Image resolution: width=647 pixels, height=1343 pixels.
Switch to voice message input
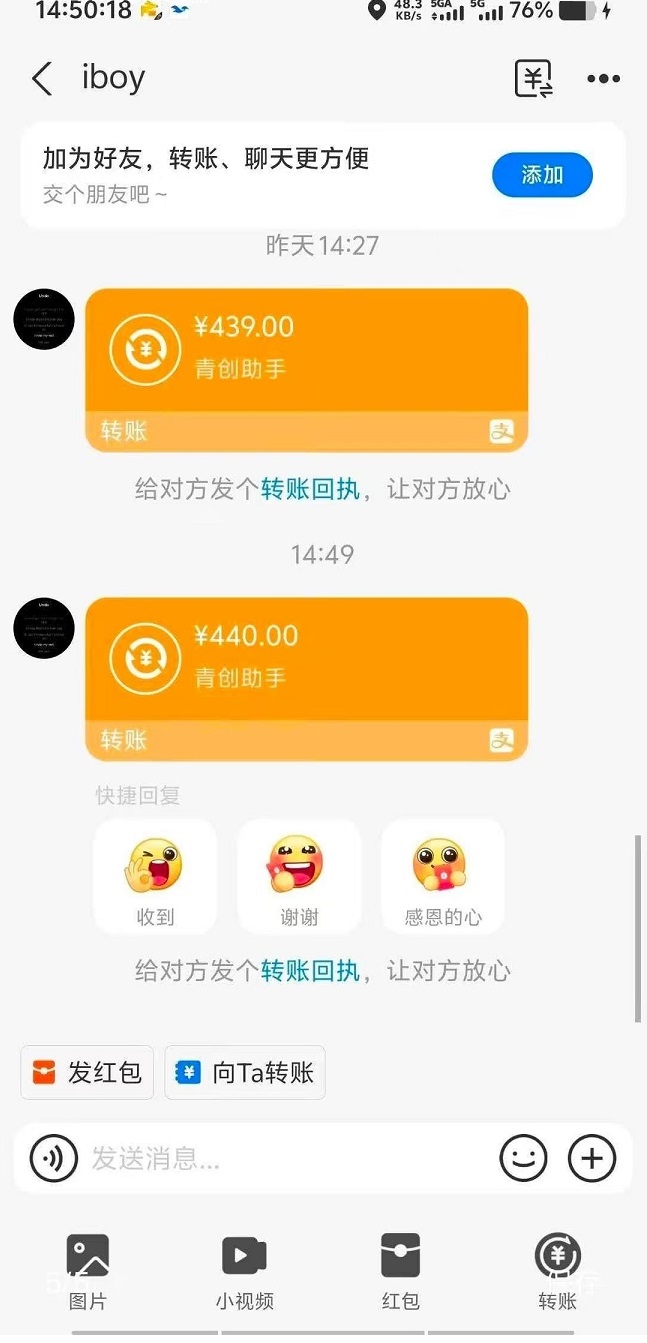click(x=54, y=1159)
